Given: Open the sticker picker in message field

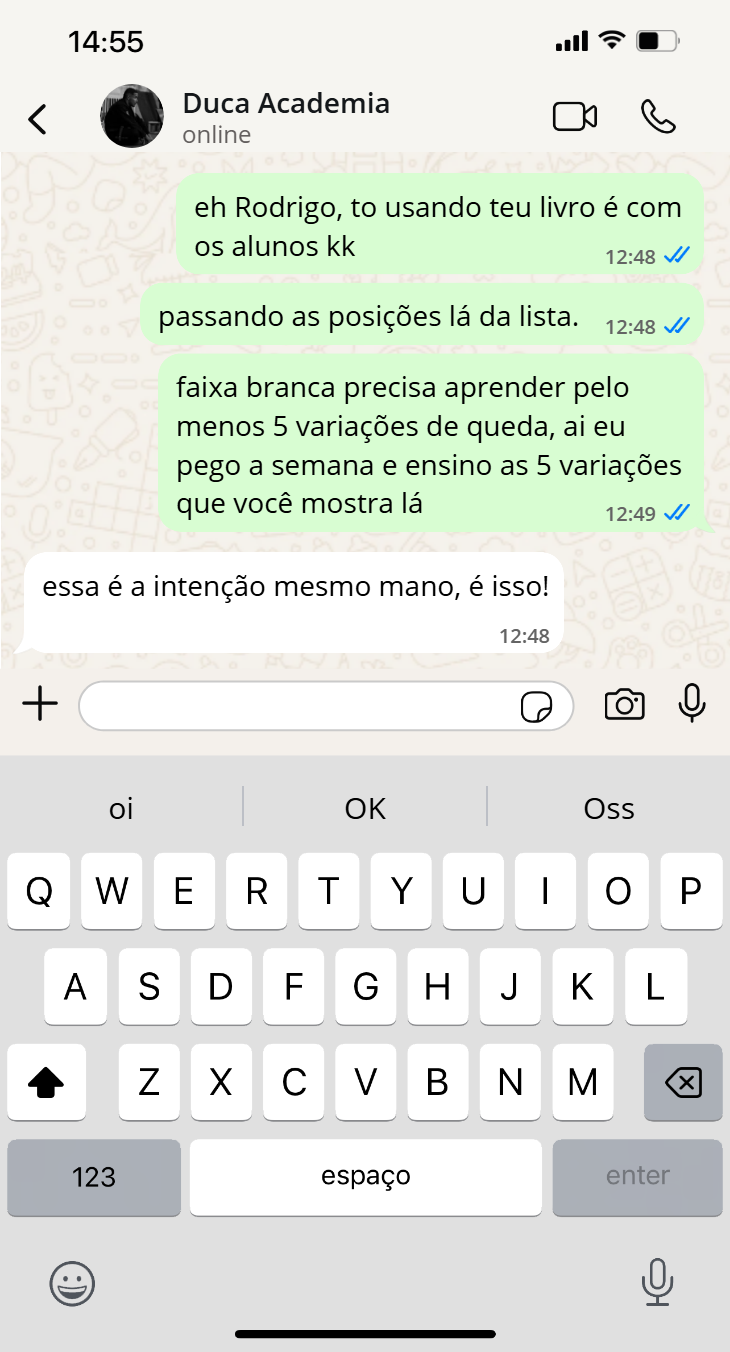Looking at the screenshot, I should click(537, 707).
